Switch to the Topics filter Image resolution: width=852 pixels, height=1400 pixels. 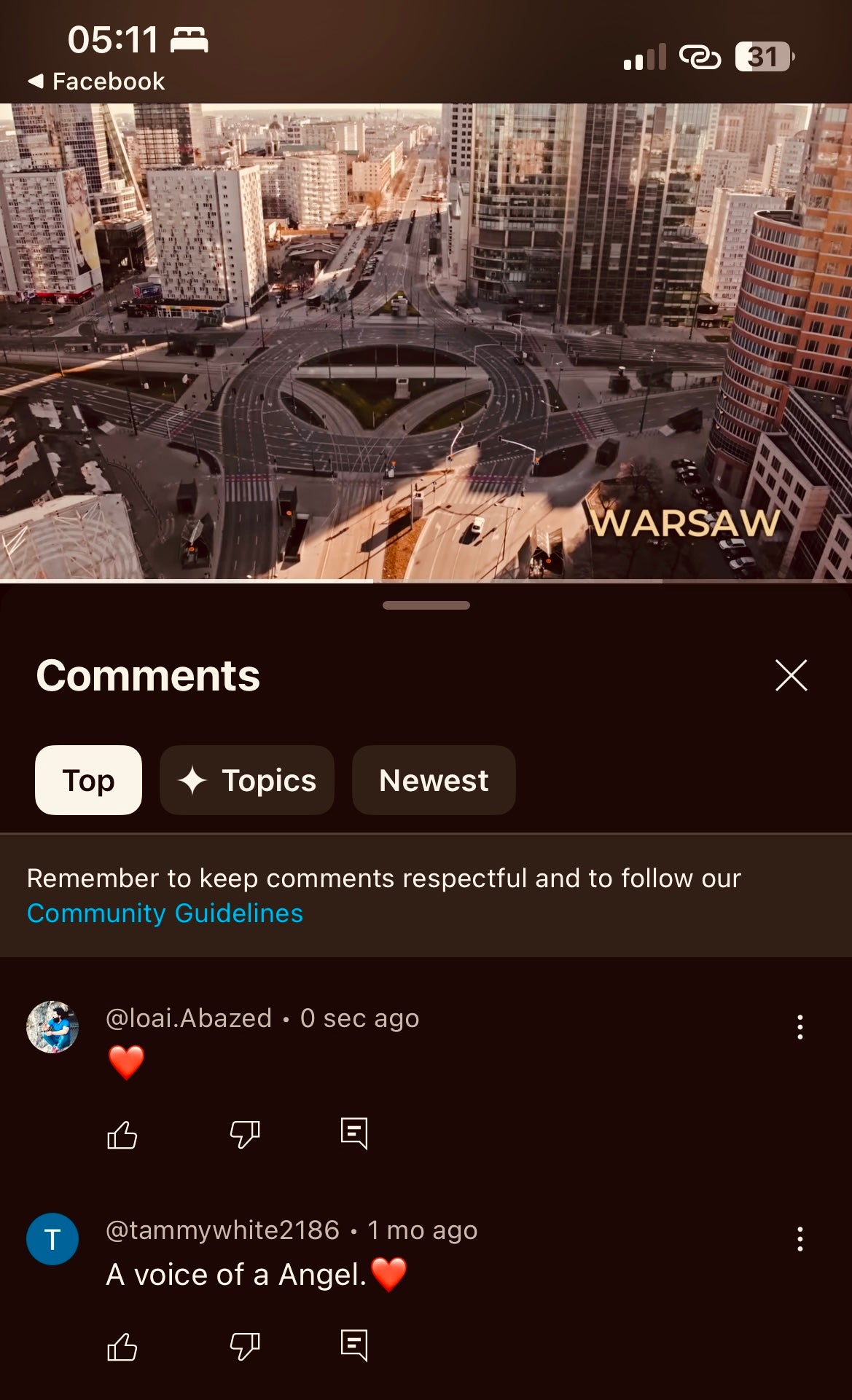247,780
